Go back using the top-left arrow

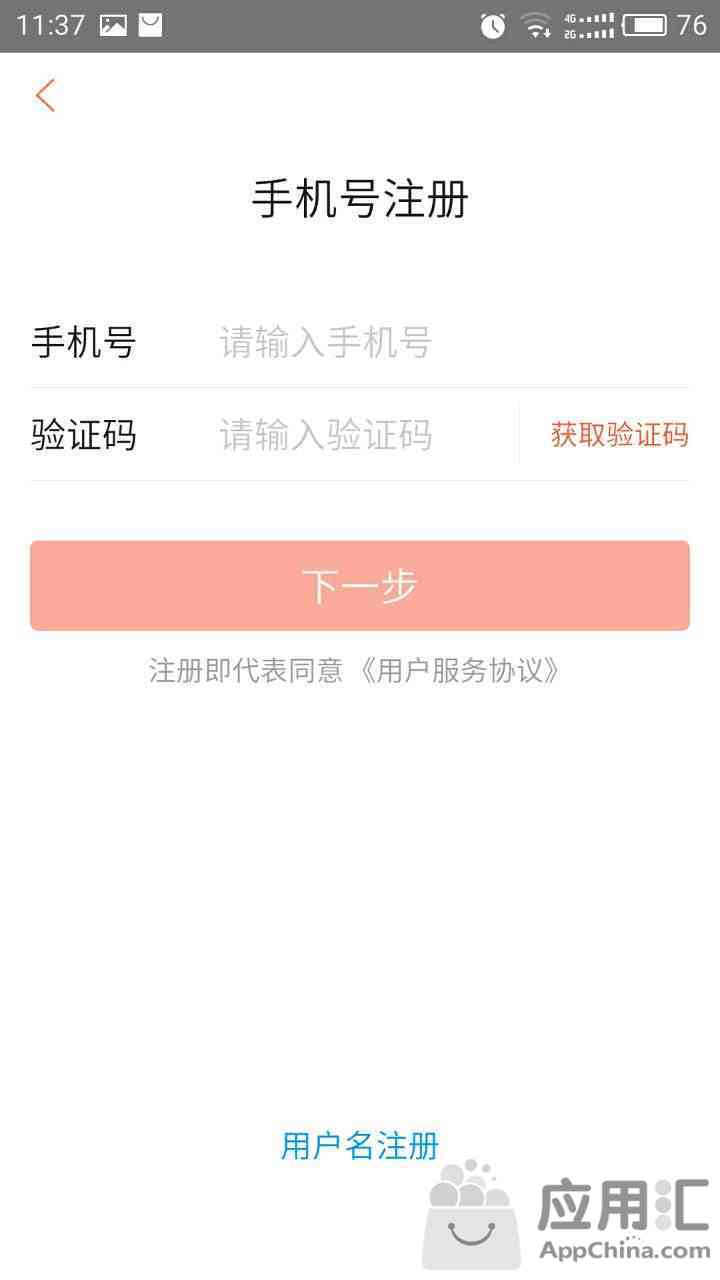45,96
